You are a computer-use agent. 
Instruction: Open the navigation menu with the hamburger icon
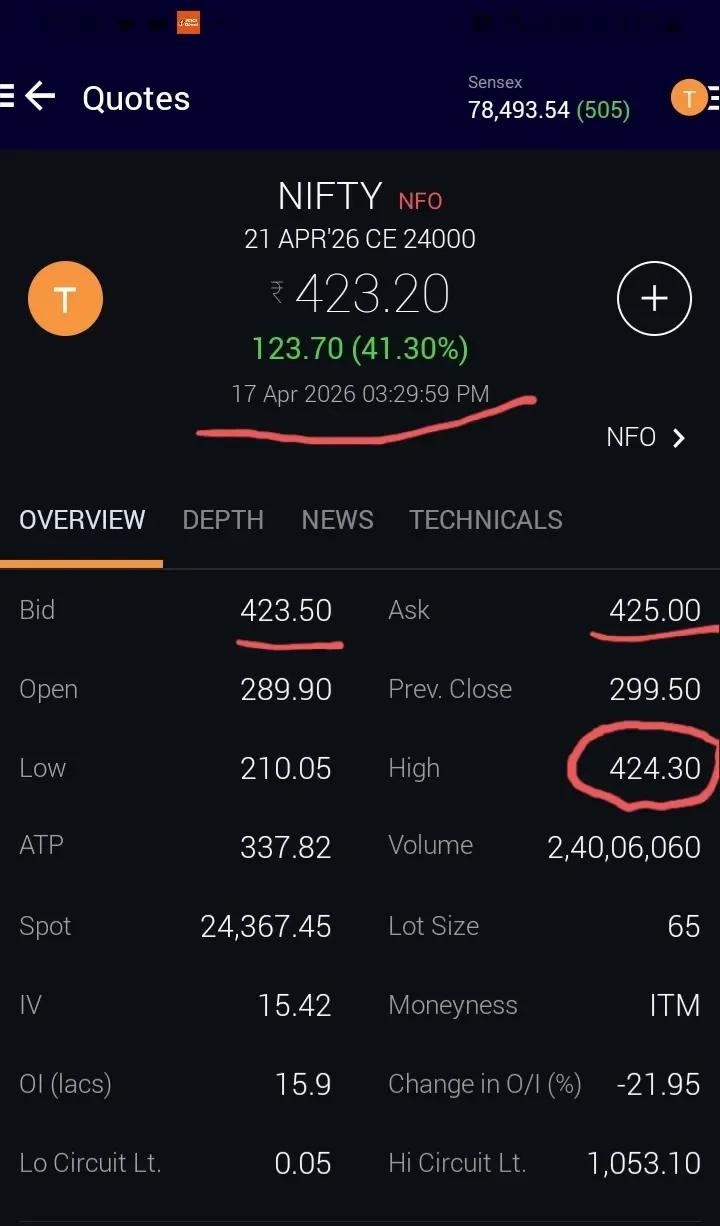(x=7, y=95)
